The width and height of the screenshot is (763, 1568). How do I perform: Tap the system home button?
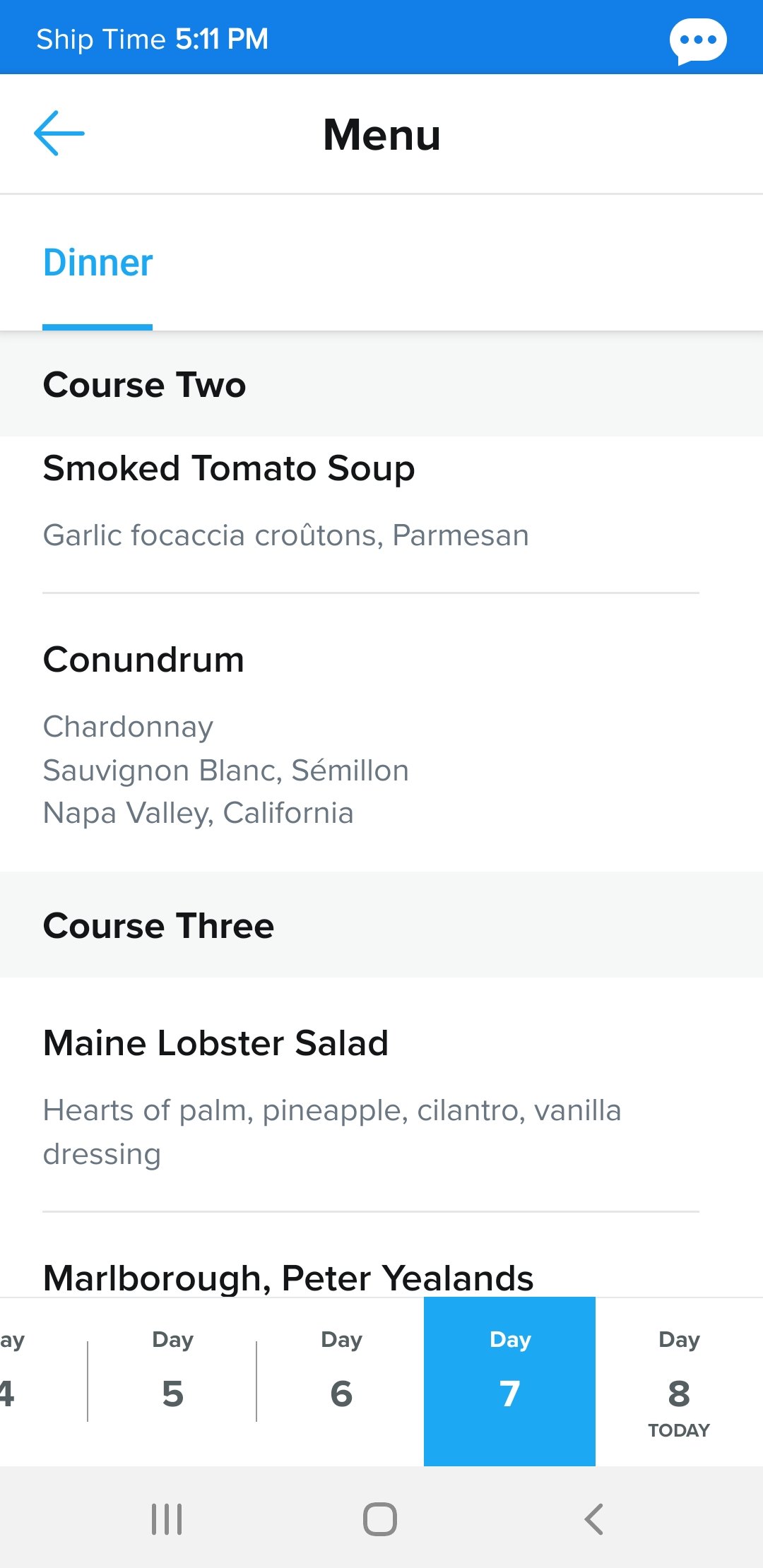pos(380,1519)
